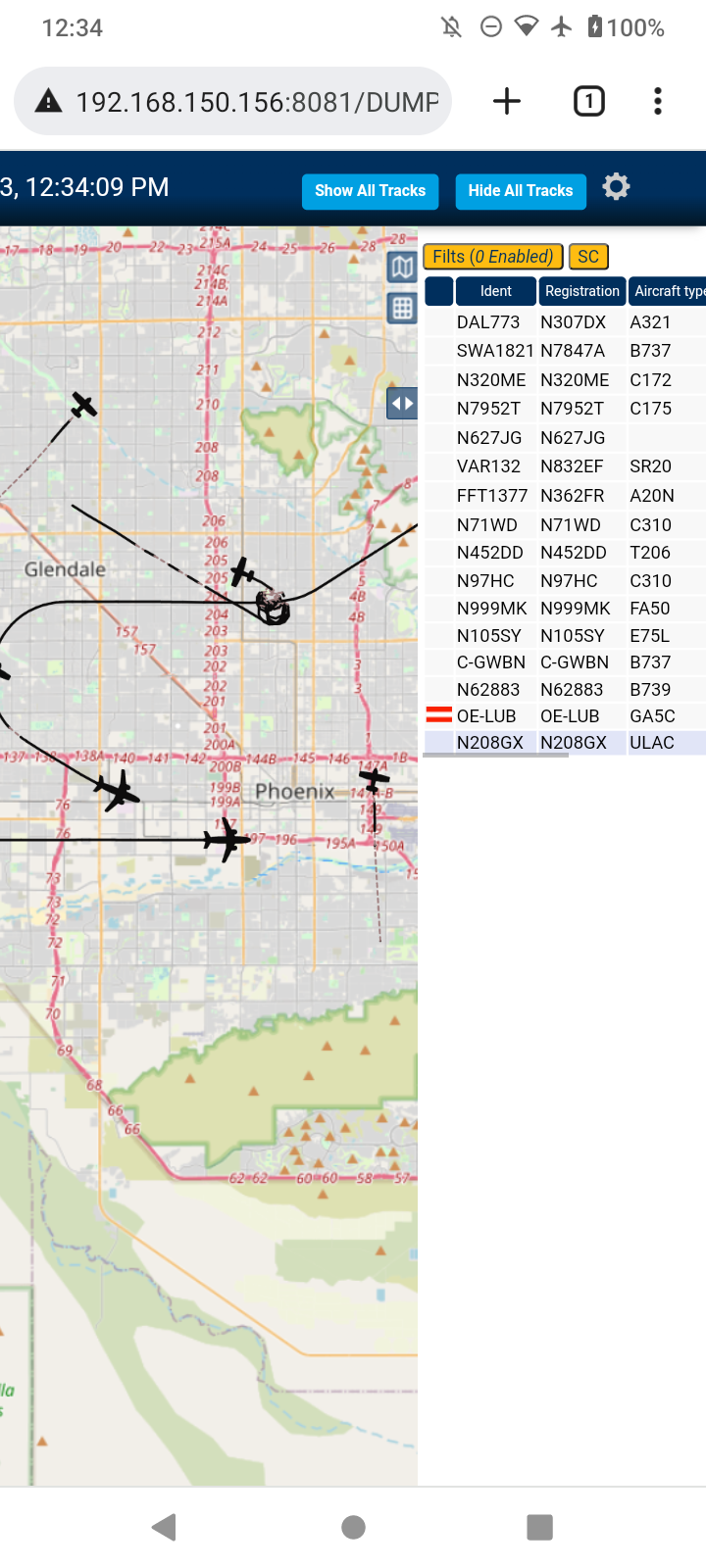Tap the Show All Tracks button

(x=371, y=191)
